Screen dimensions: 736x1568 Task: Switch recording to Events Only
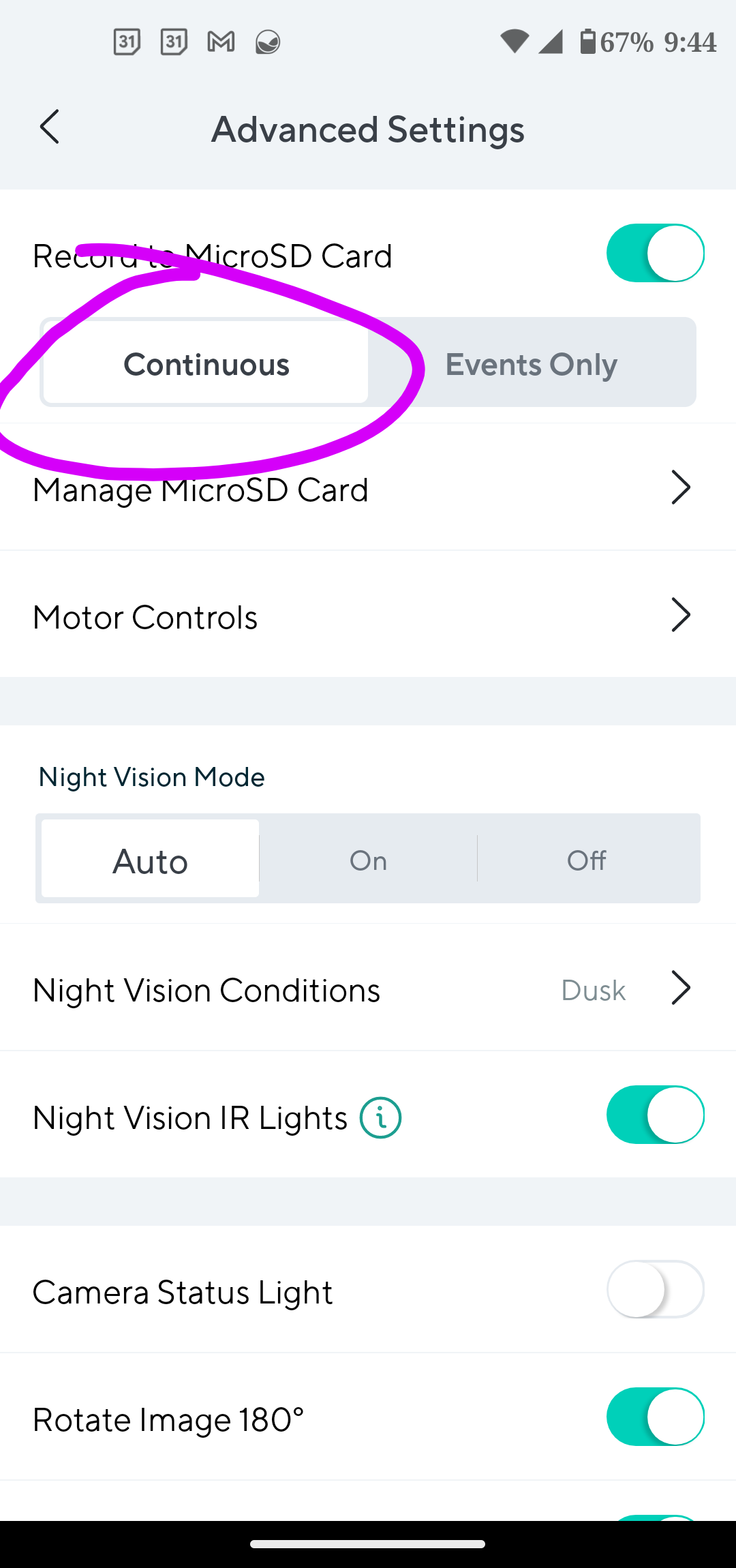[532, 364]
